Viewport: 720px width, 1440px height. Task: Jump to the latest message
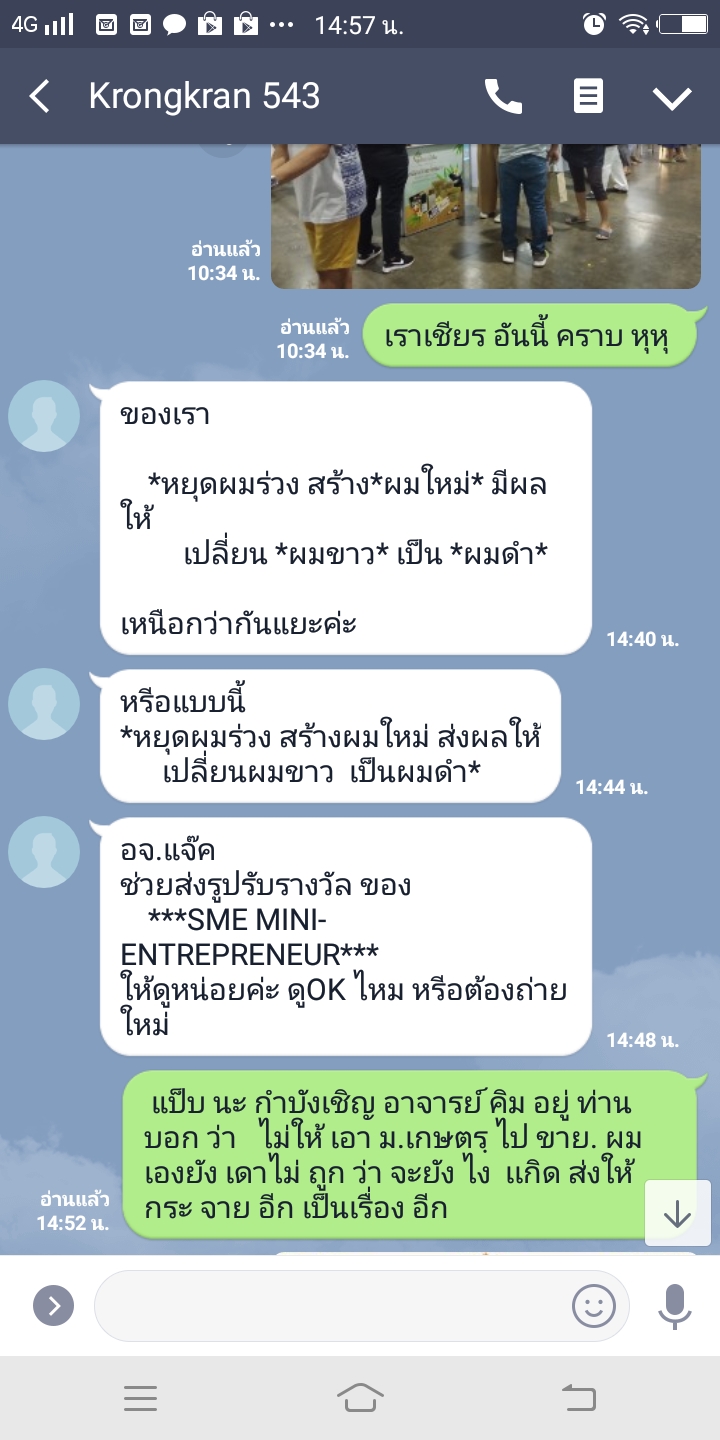677,1213
